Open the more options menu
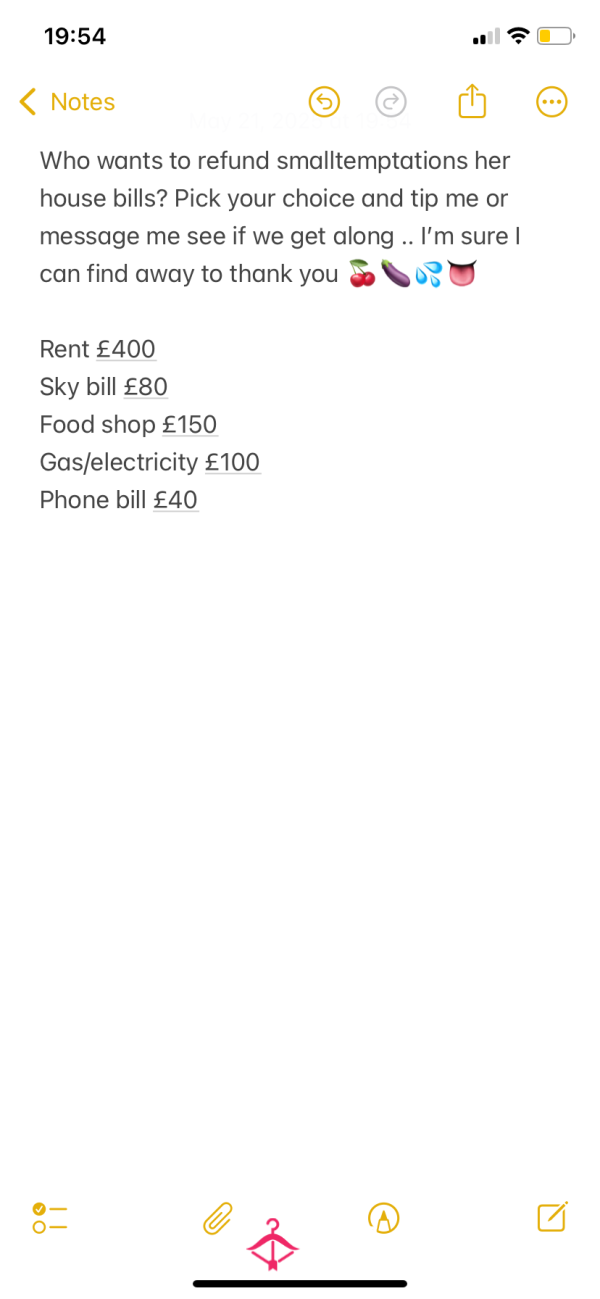Image resolution: width=600 pixels, height=1299 pixels. [552, 101]
